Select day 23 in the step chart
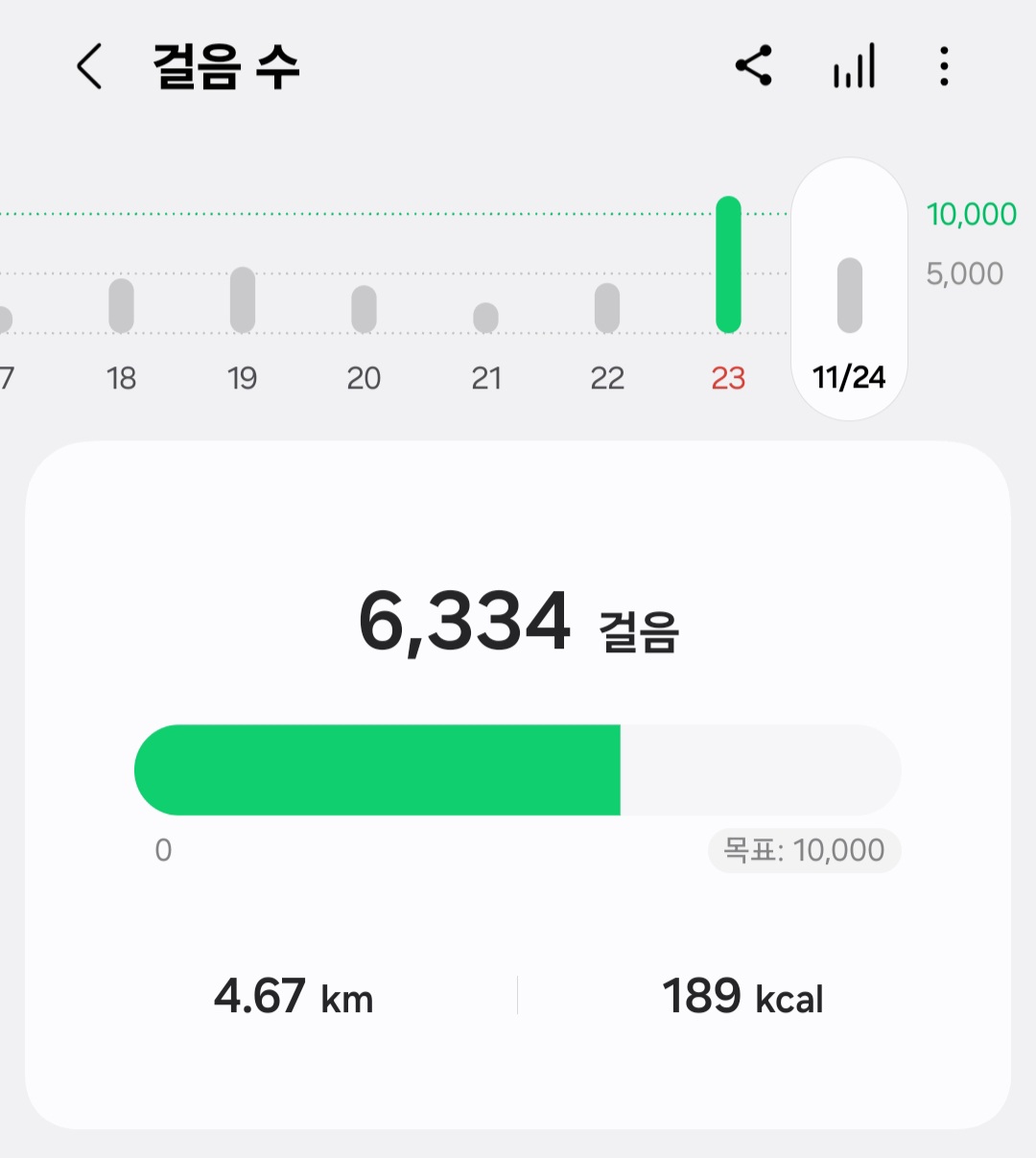Image resolution: width=1036 pixels, height=1158 pixels. [728, 288]
